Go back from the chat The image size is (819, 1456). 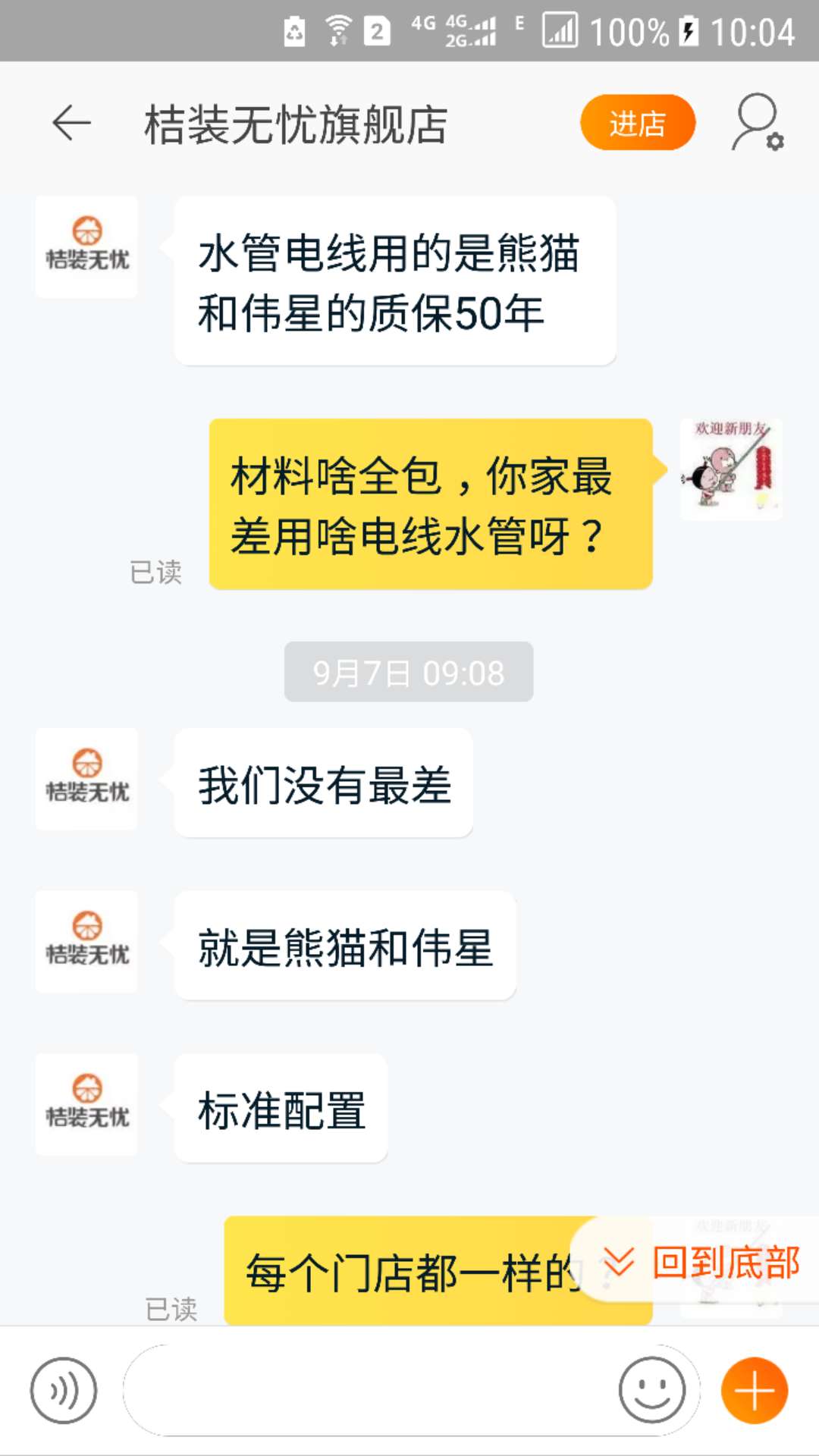[71, 124]
